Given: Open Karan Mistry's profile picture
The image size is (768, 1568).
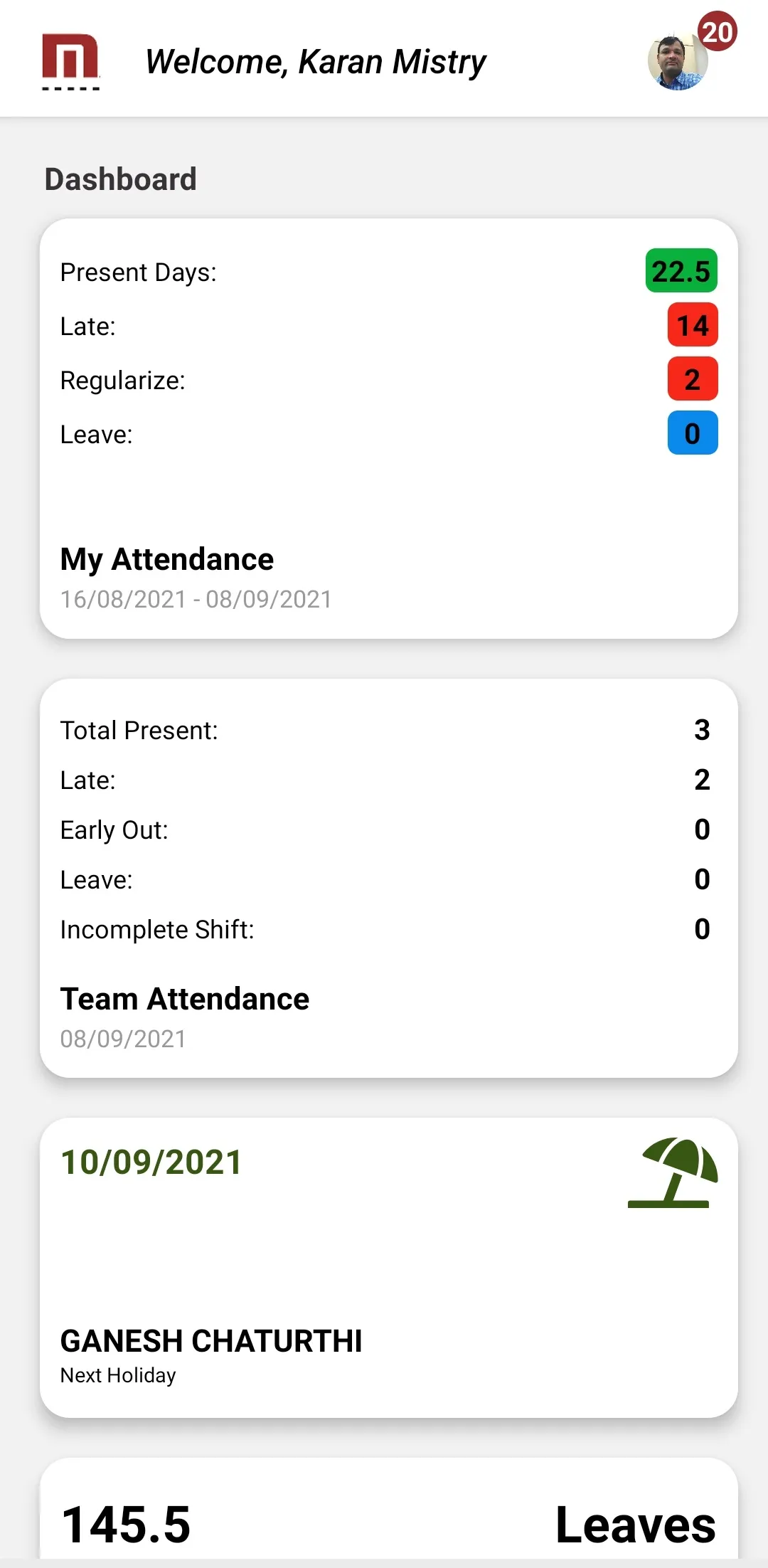Looking at the screenshot, I should click(x=678, y=63).
